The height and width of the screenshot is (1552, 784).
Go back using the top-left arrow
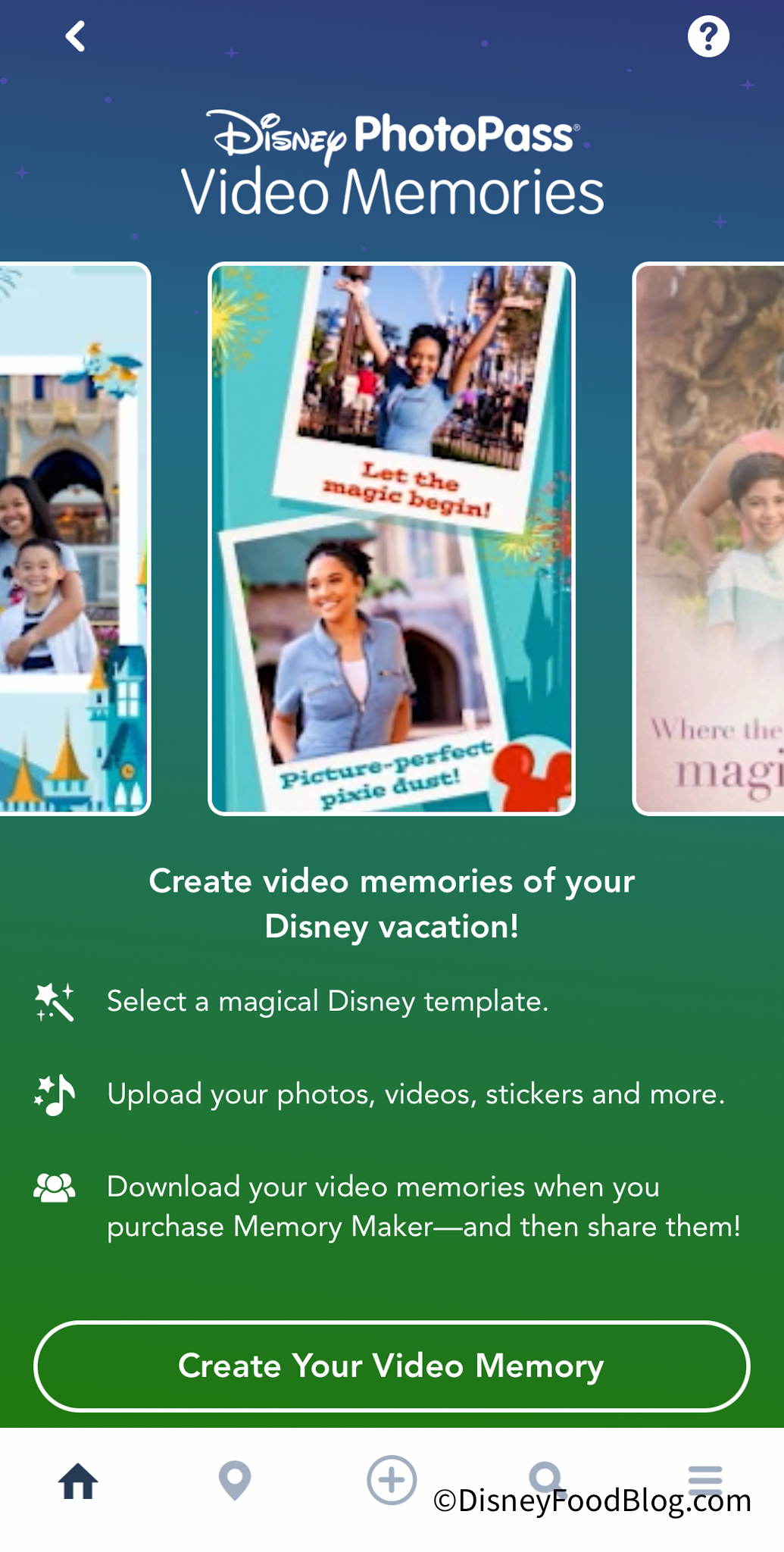[75, 36]
